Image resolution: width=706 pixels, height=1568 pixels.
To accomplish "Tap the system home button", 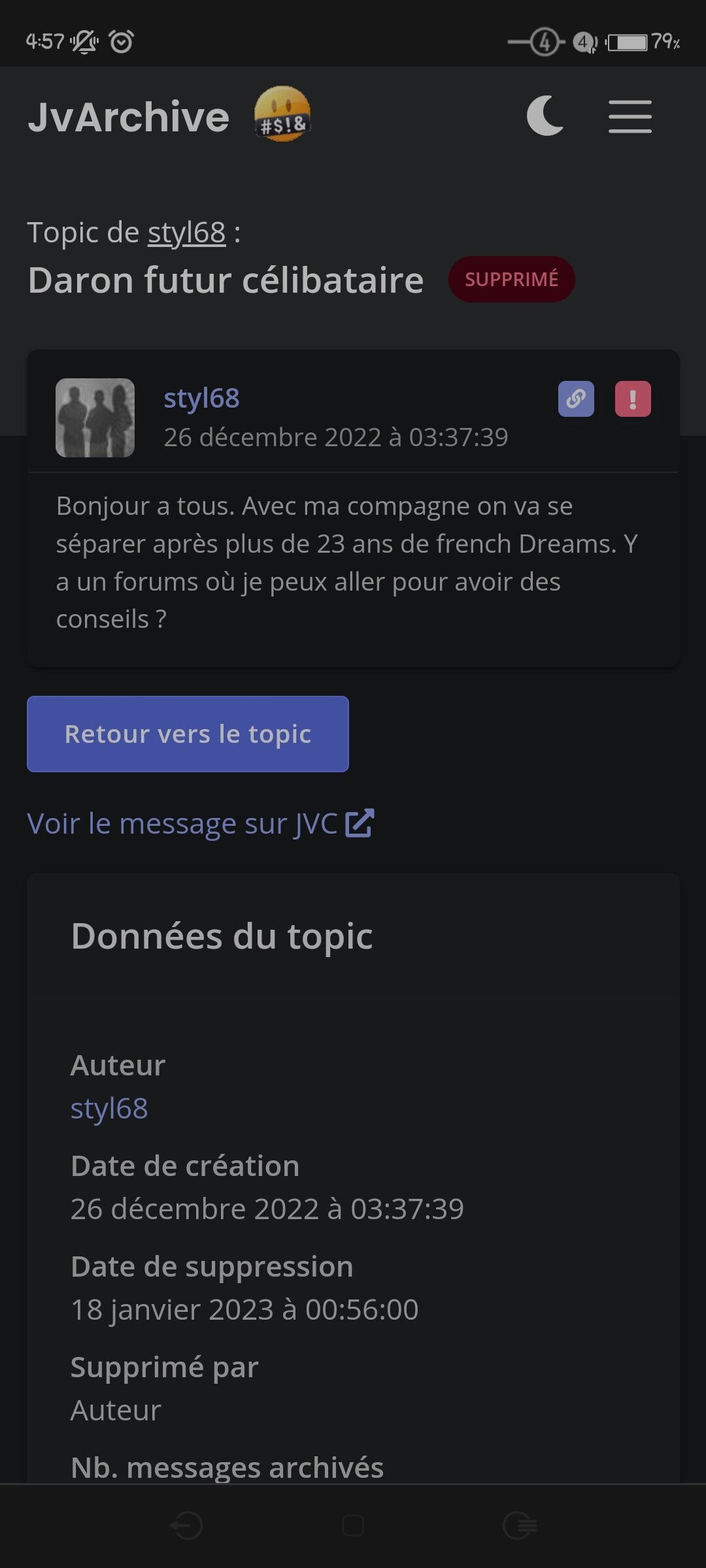I will coord(353,1526).
